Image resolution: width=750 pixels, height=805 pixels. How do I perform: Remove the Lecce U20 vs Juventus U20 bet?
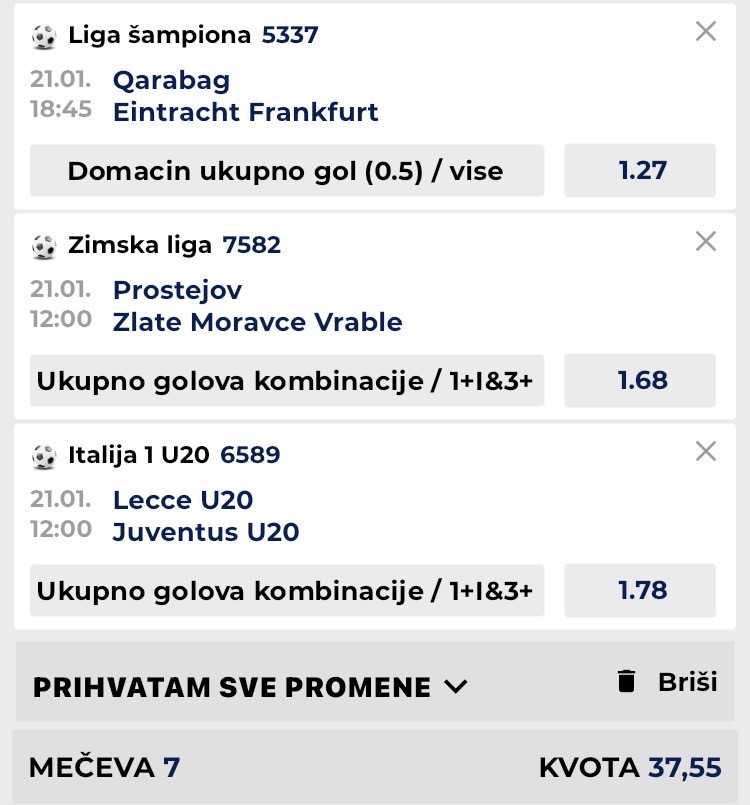pos(706,451)
